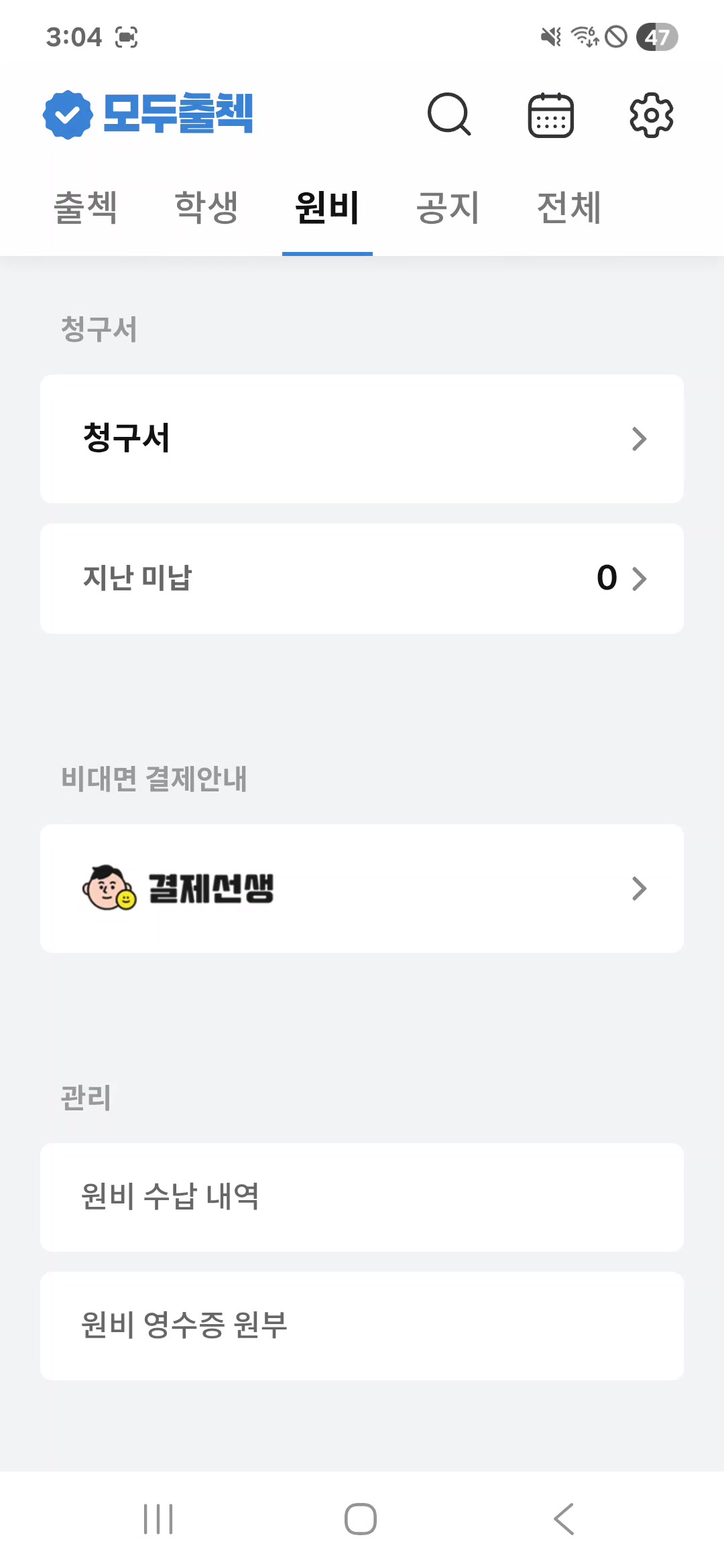Open the settings gear
The width and height of the screenshot is (724, 1568).
coord(651,115)
